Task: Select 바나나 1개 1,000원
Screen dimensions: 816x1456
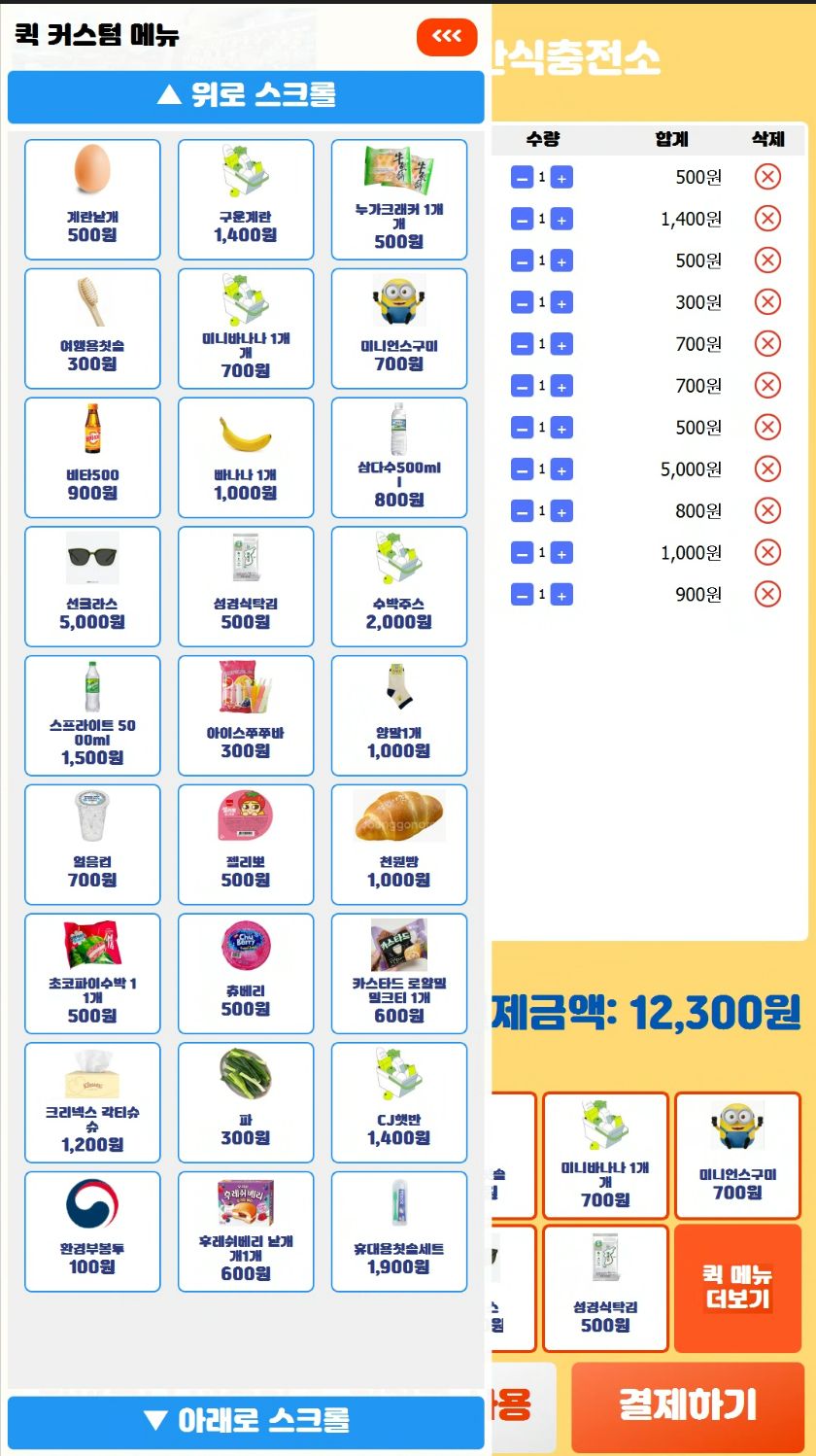Action: coord(246,458)
